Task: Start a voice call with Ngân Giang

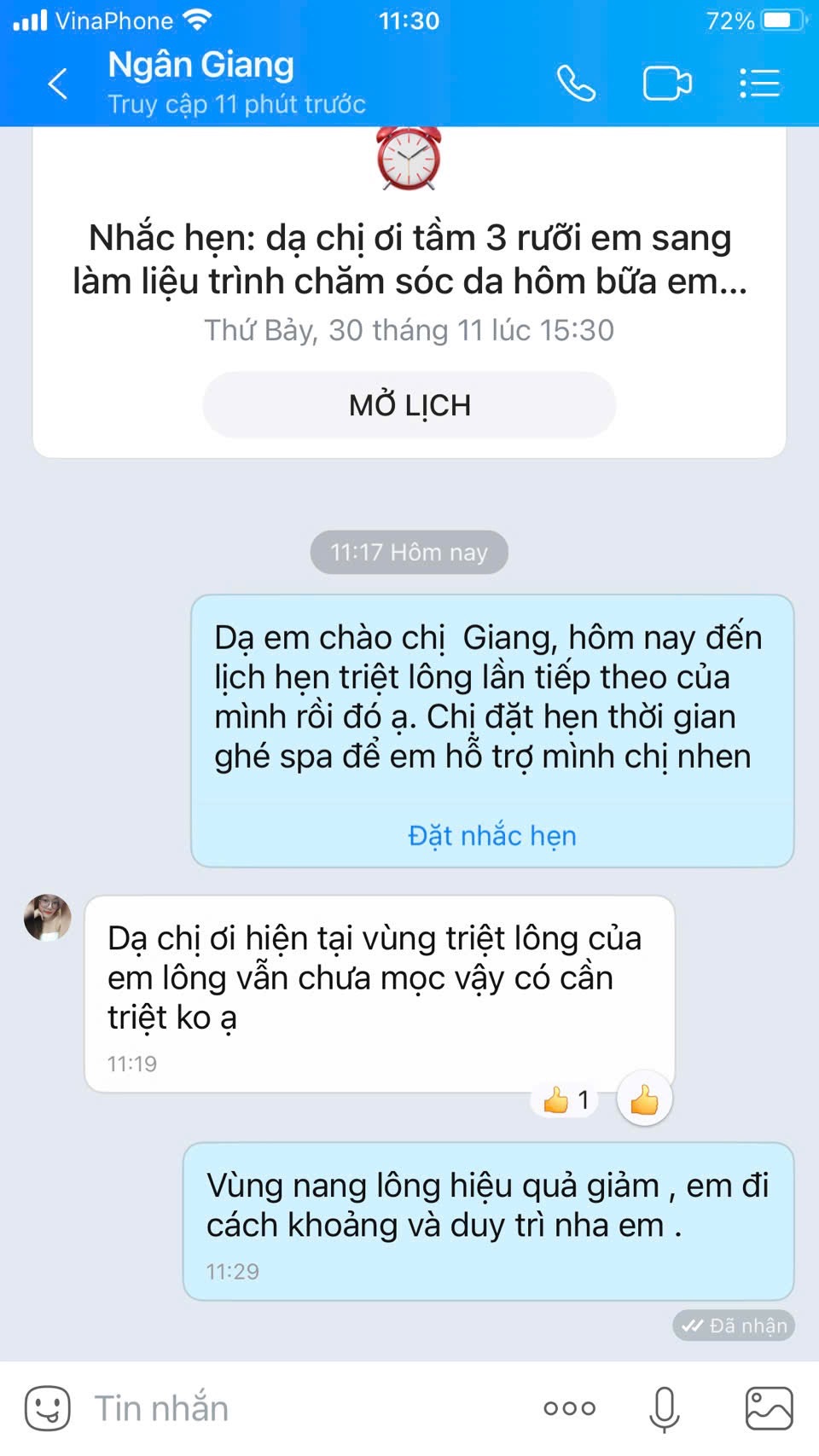Action: click(576, 84)
